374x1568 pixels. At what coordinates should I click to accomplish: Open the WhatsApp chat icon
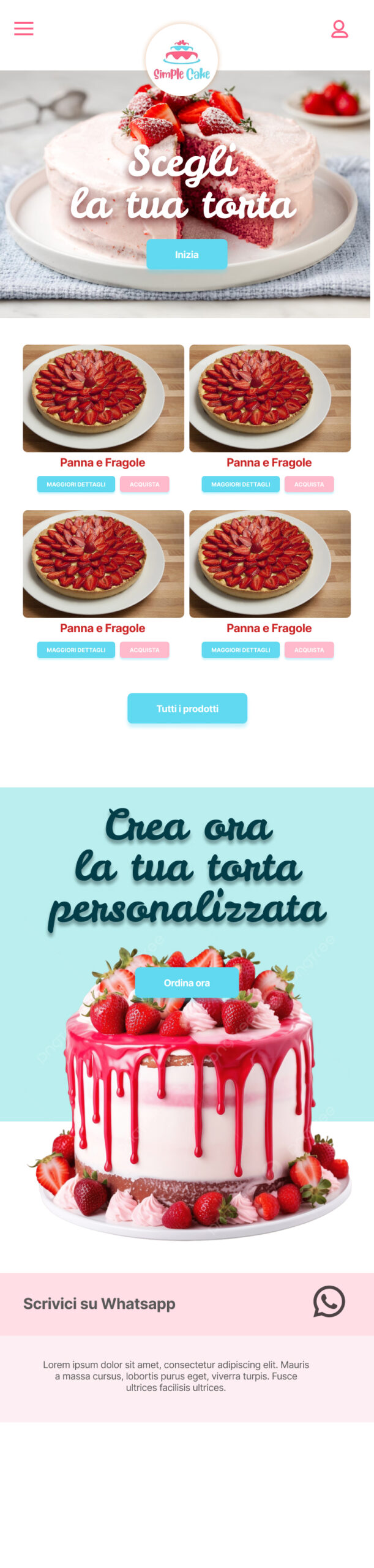coord(329,1301)
